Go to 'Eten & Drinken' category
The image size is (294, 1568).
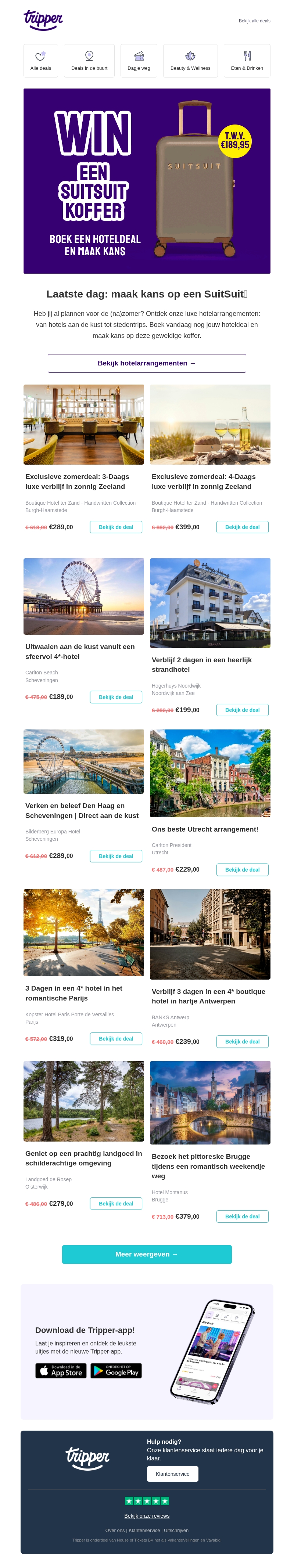(247, 61)
